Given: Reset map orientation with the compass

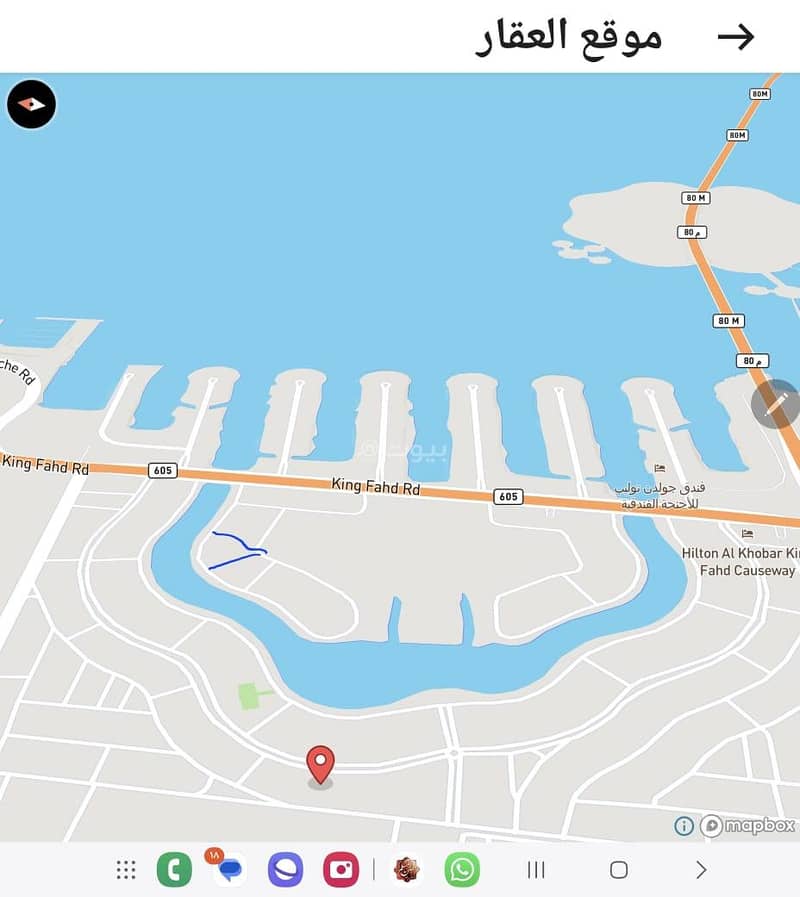Looking at the screenshot, I should pos(31,104).
